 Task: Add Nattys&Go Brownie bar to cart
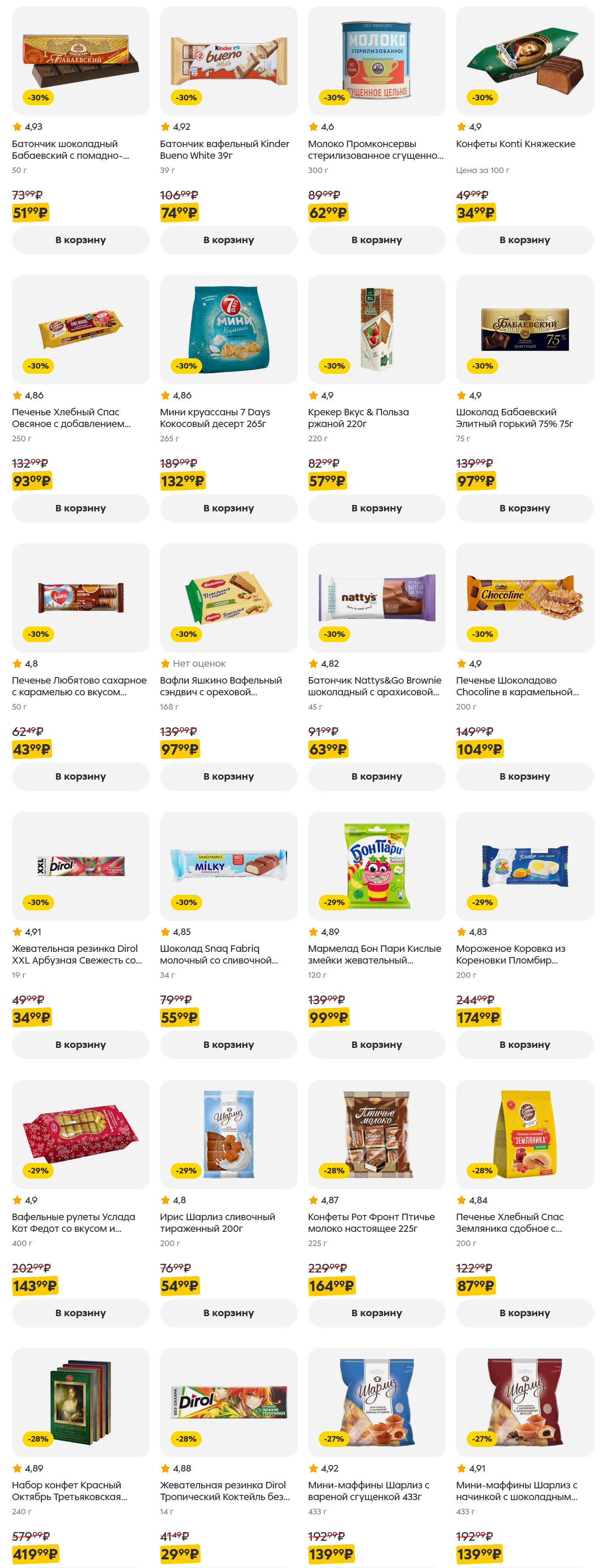pos(376,776)
